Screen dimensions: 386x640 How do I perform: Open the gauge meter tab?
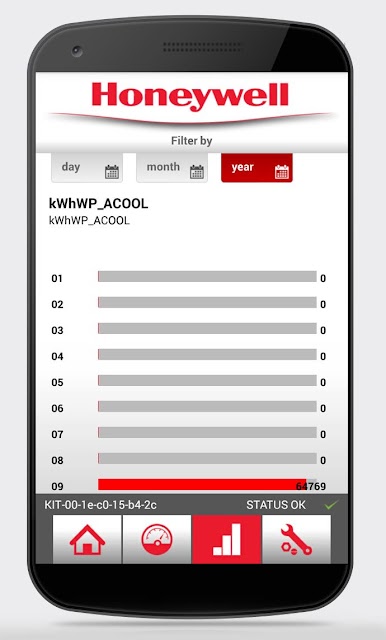tap(157, 539)
